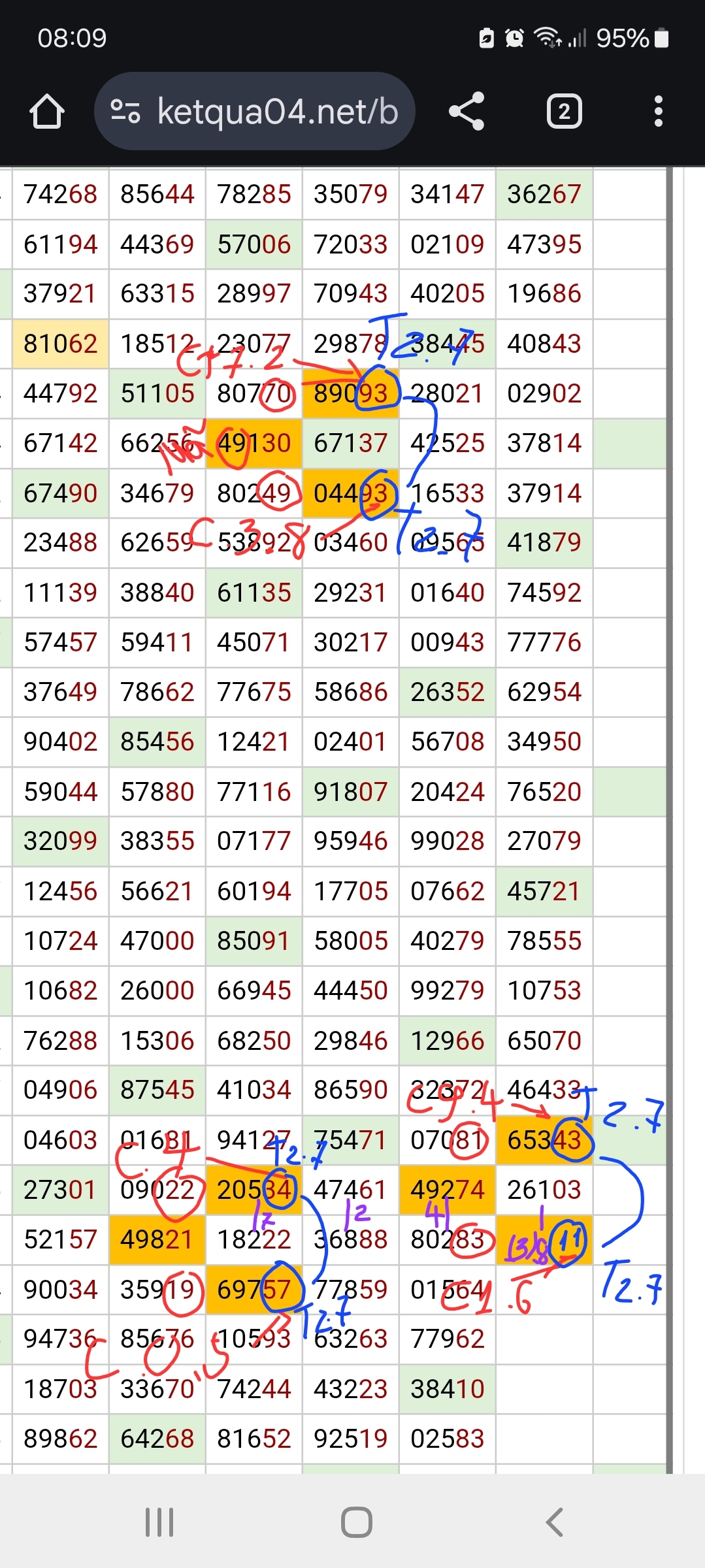Open the browser overflow menu
Image resolution: width=705 pixels, height=1568 pixels.
pos(658,112)
